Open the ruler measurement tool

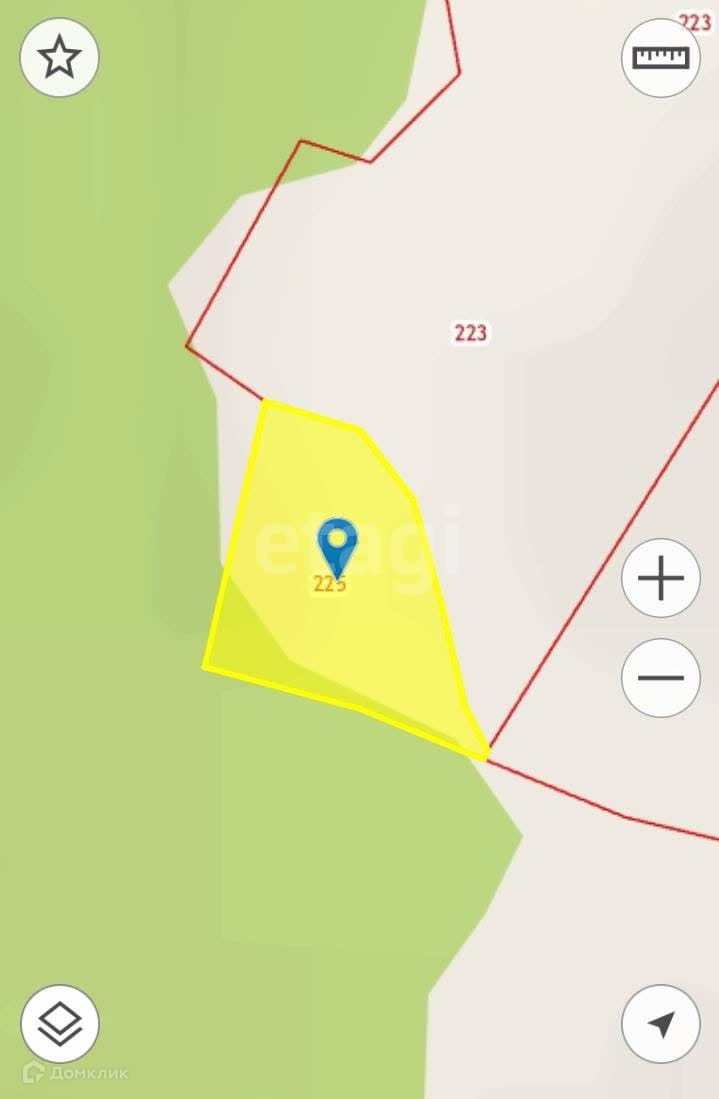point(661,57)
